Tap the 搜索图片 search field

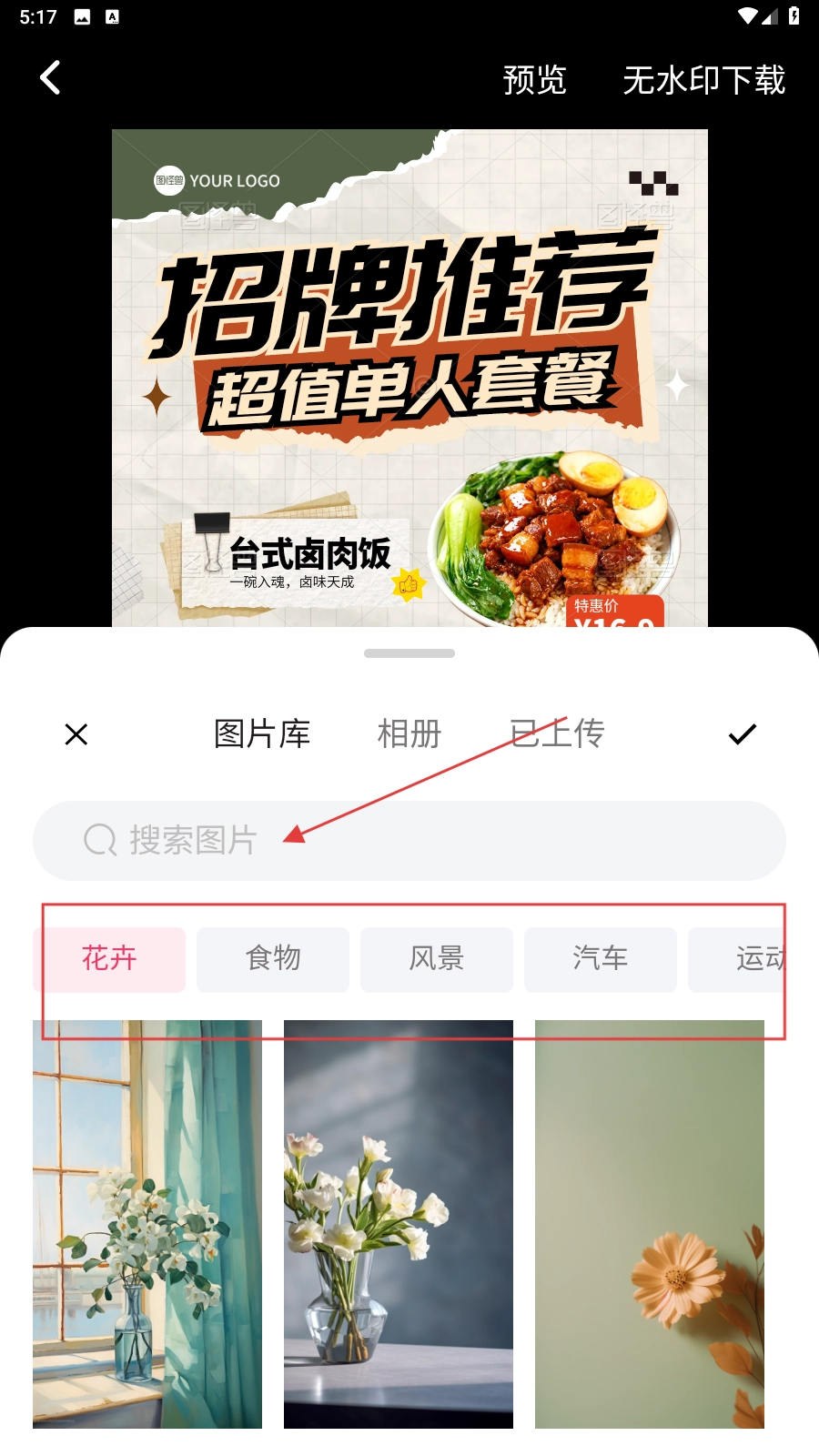point(409,840)
